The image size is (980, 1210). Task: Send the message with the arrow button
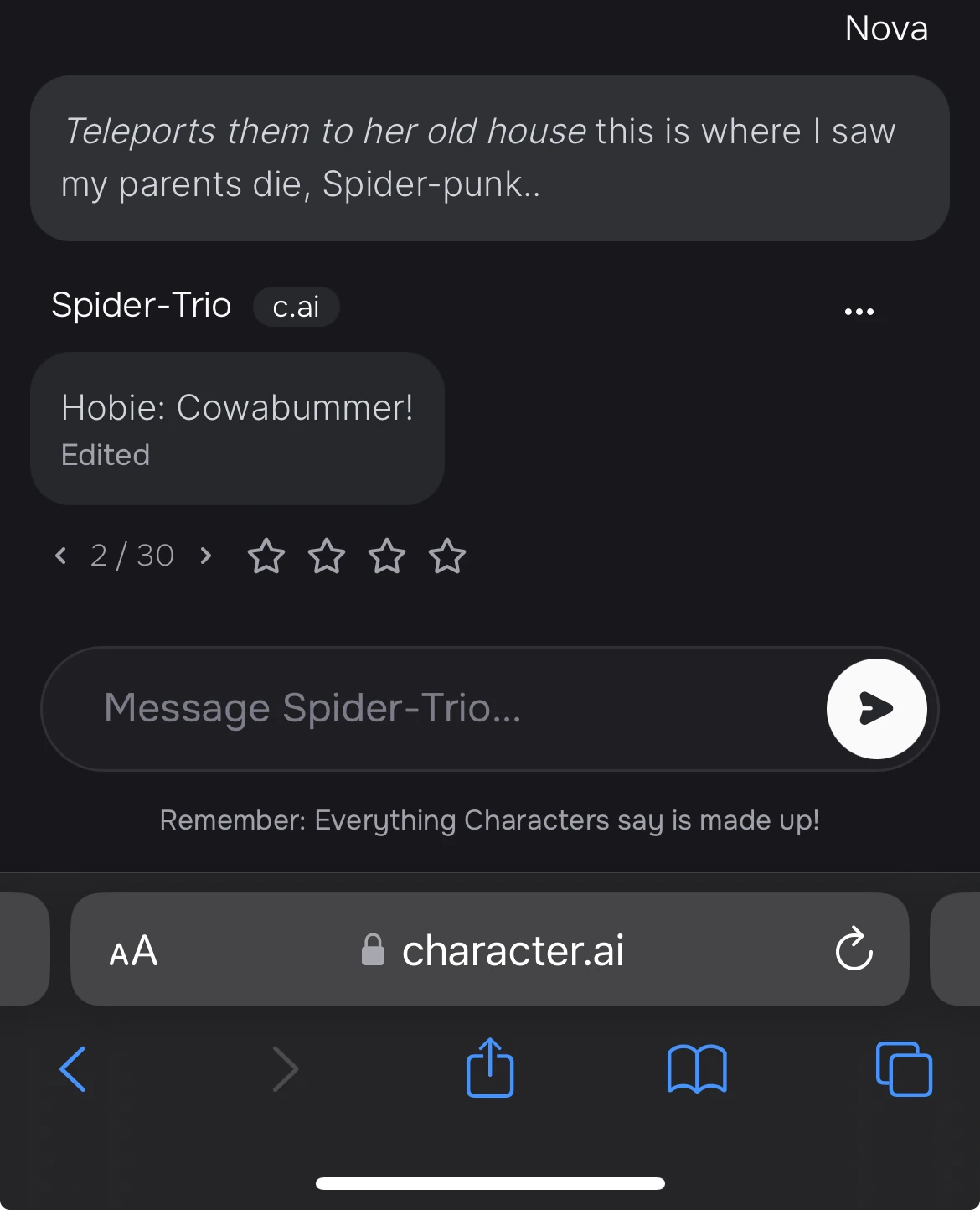point(876,709)
